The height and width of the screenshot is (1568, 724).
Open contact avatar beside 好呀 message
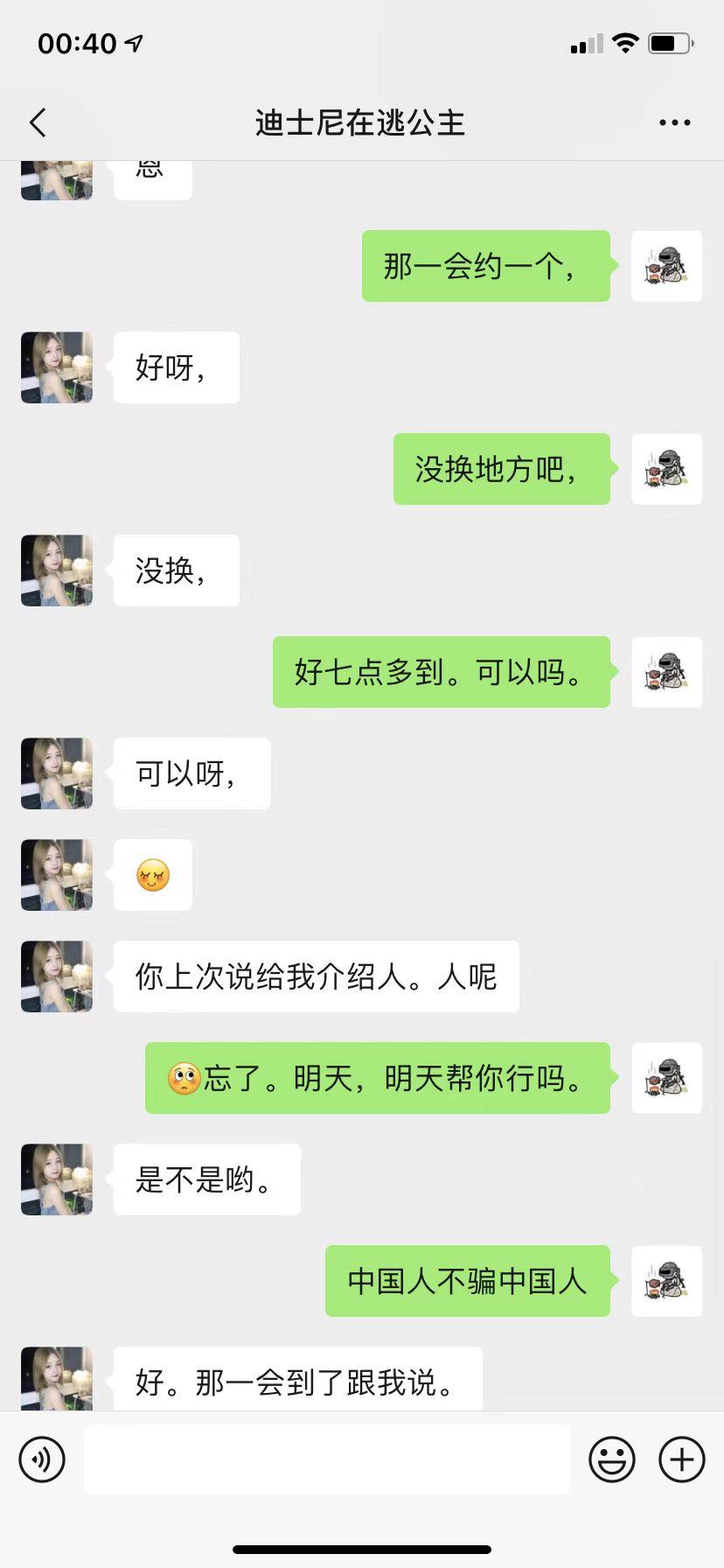click(57, 367)
